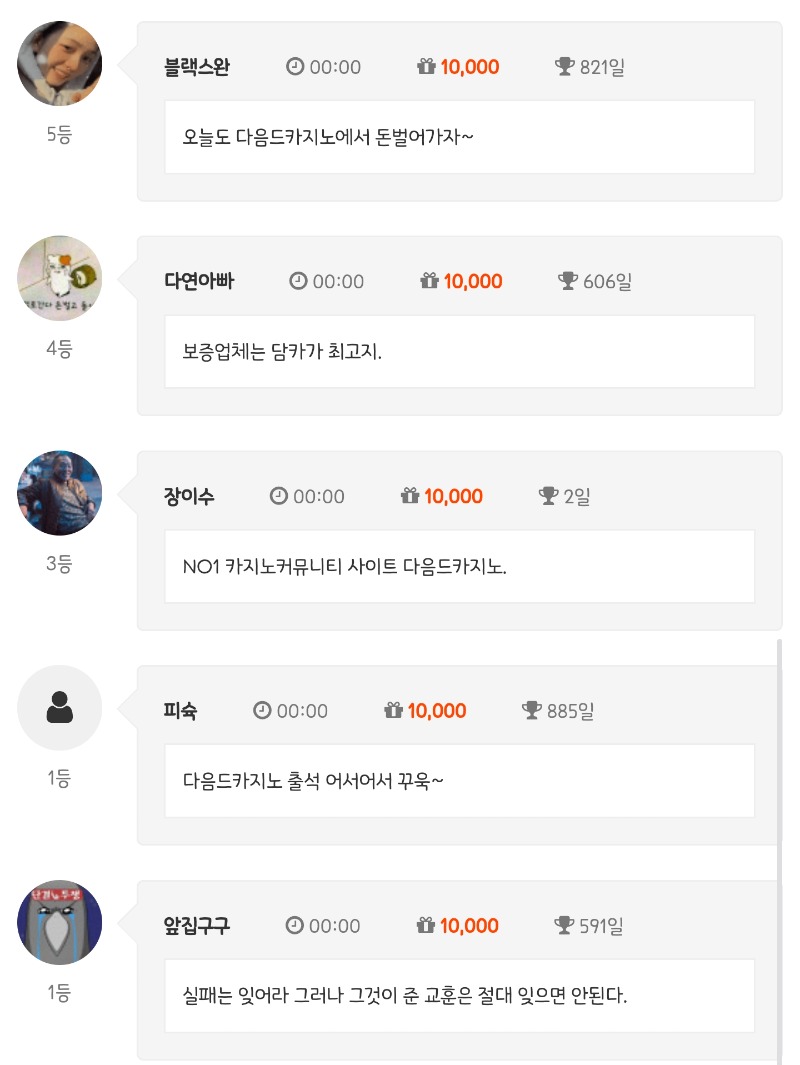Screen dimensions: 800x1065
Task: Tap the username 다연아빠
Action: pyautogui.click(x=199, y=281)
